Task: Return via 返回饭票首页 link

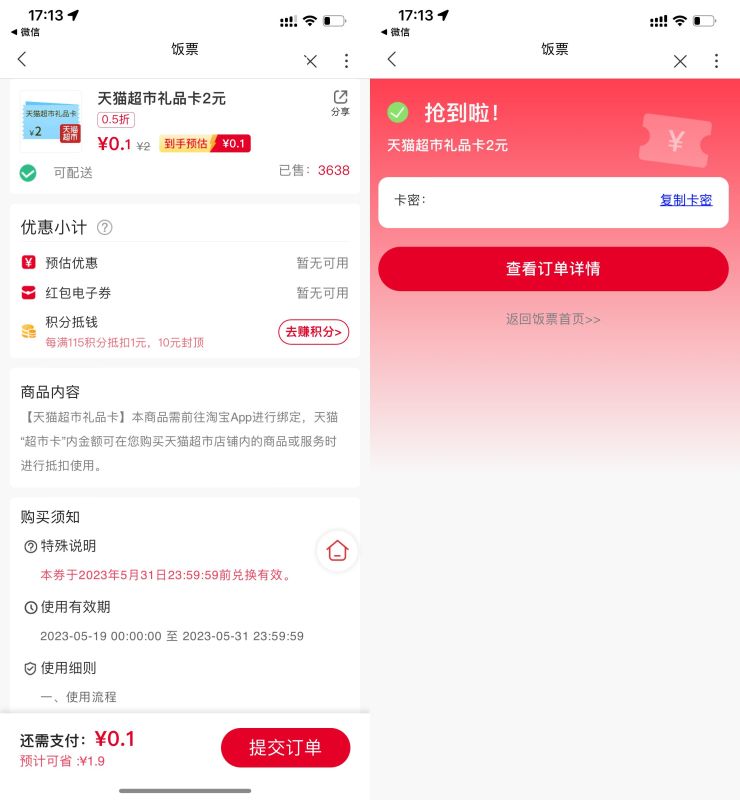Action: click(553, 320)
